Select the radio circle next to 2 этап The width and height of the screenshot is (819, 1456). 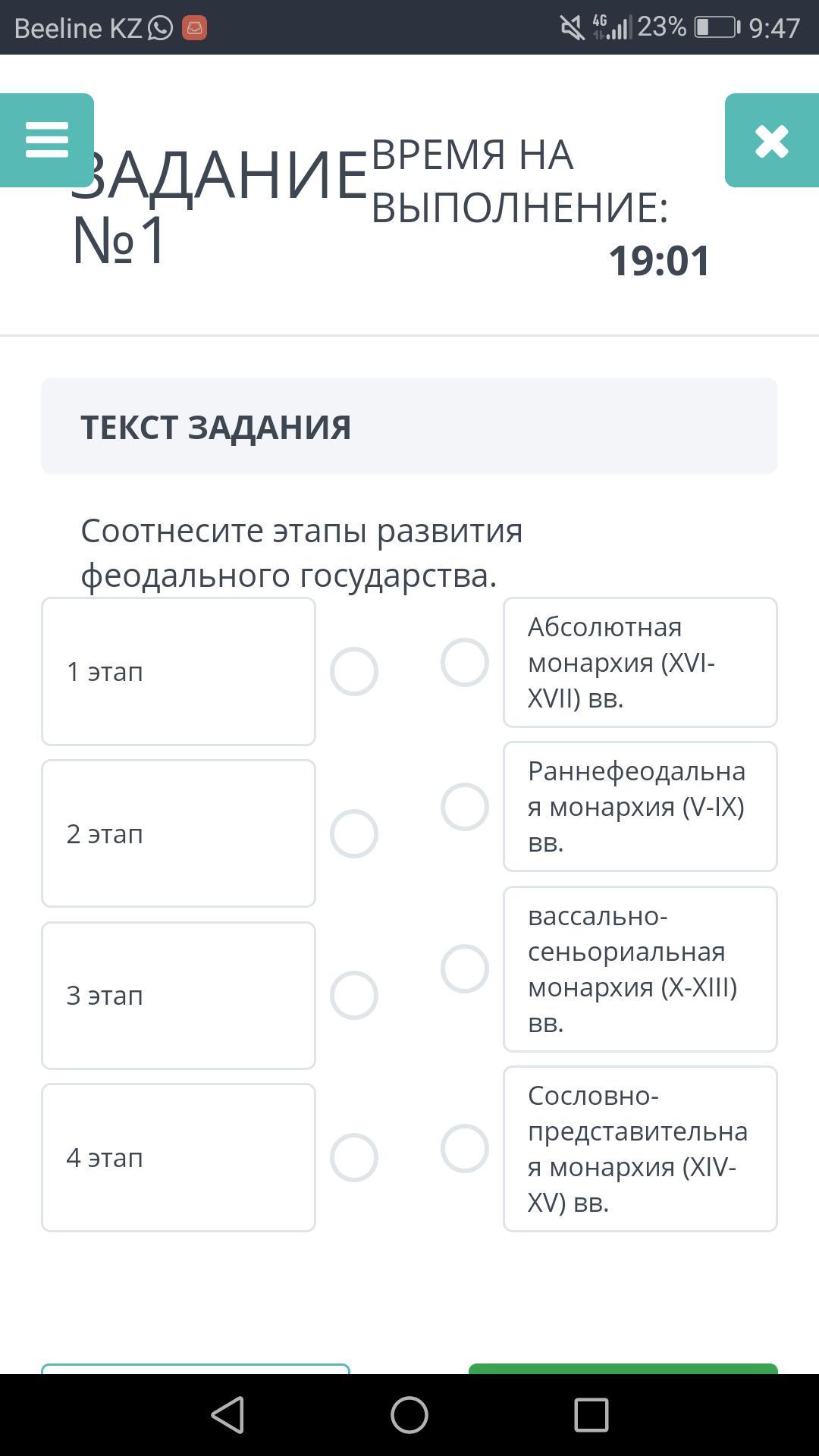click(354, 833)
